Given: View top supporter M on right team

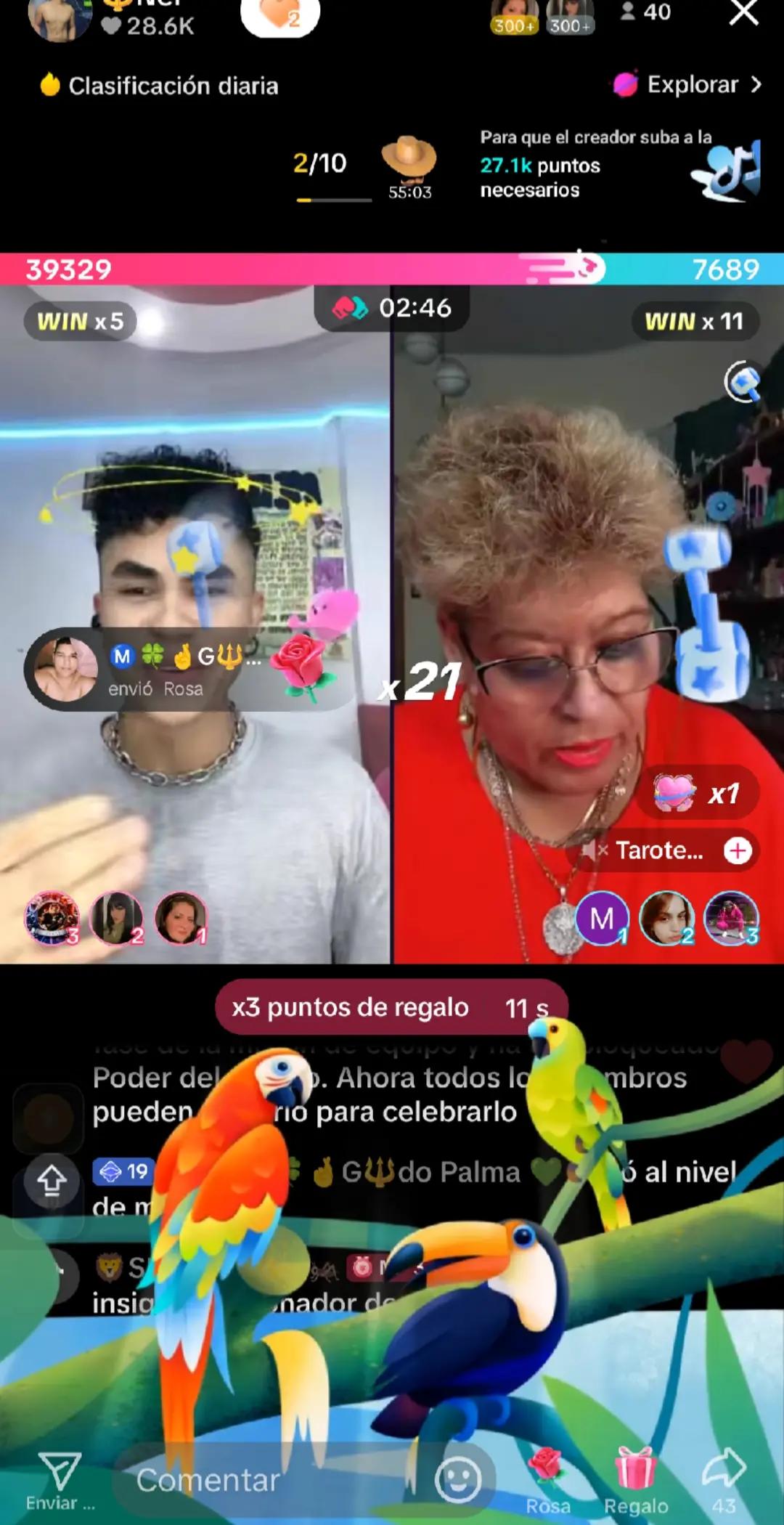Looking at the screenshot, I should pyautogui.click(x=601, y=919).
